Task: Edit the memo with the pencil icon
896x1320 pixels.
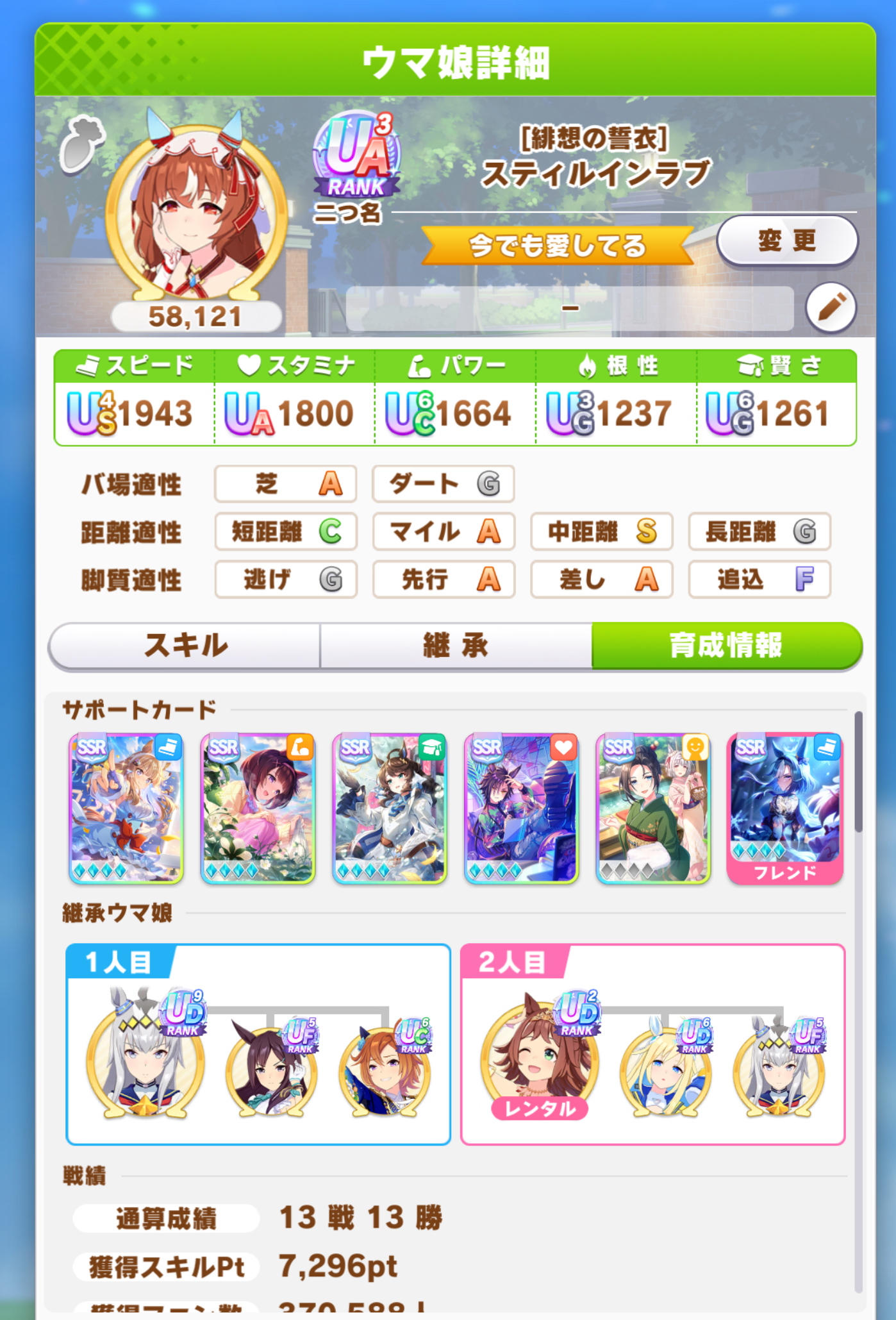Action: 831,308
